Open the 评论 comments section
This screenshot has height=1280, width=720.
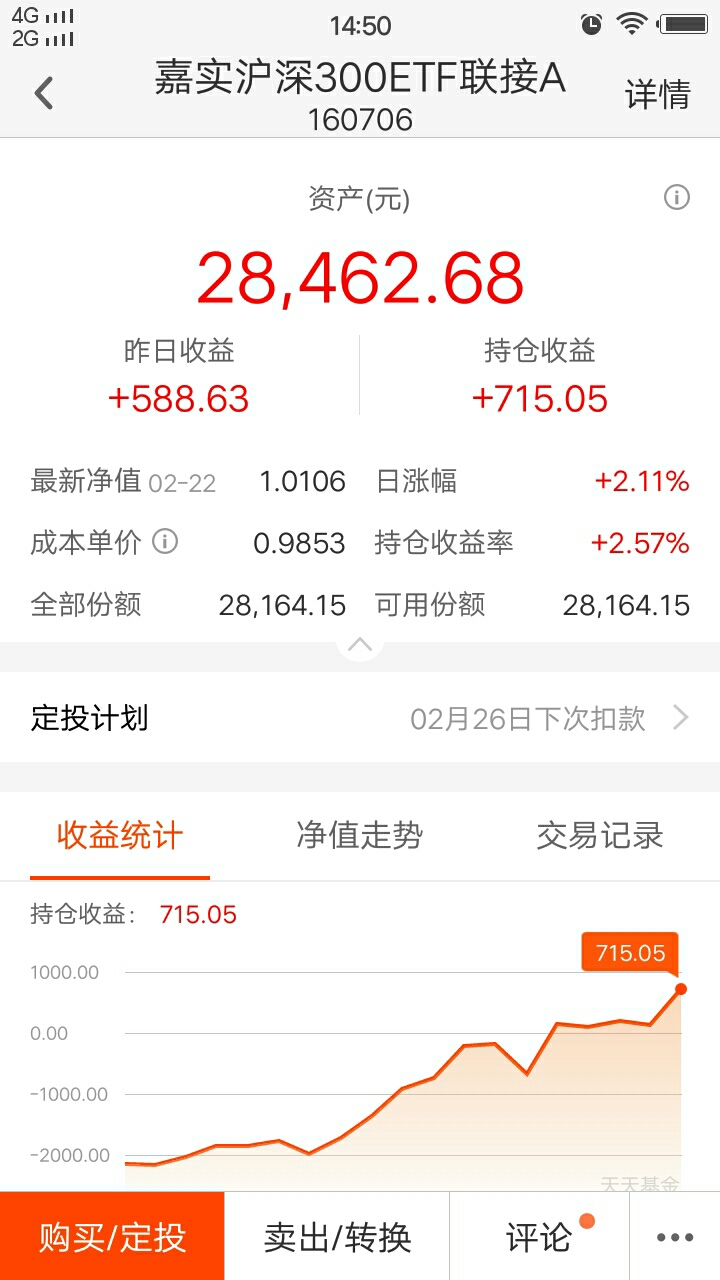coord(539,1237)
